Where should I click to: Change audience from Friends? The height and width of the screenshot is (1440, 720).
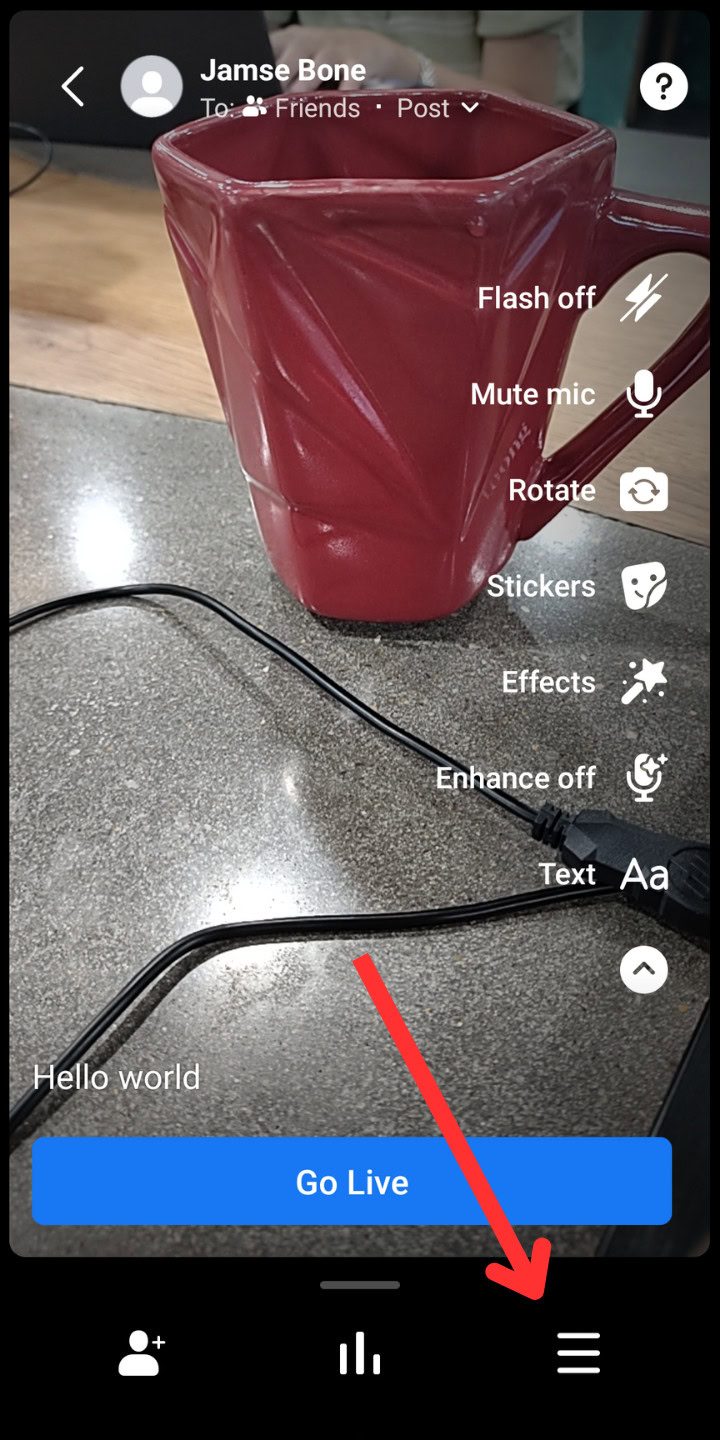pyautogui.click(x=302, y=108)
